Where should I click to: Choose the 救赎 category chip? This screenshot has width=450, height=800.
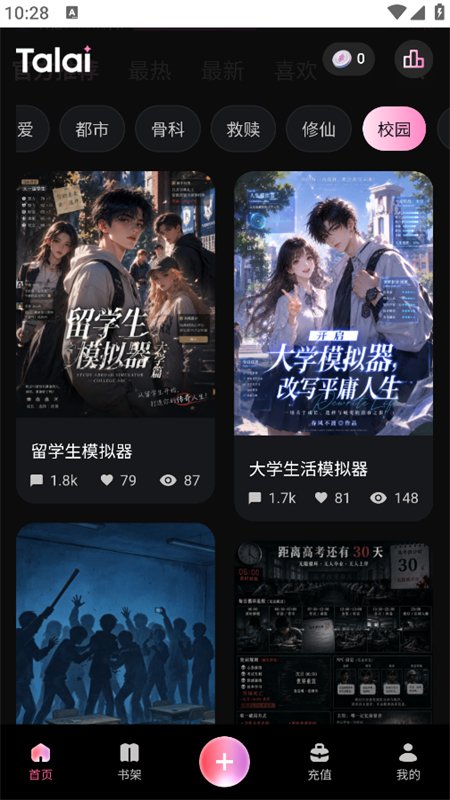(243, 129)
